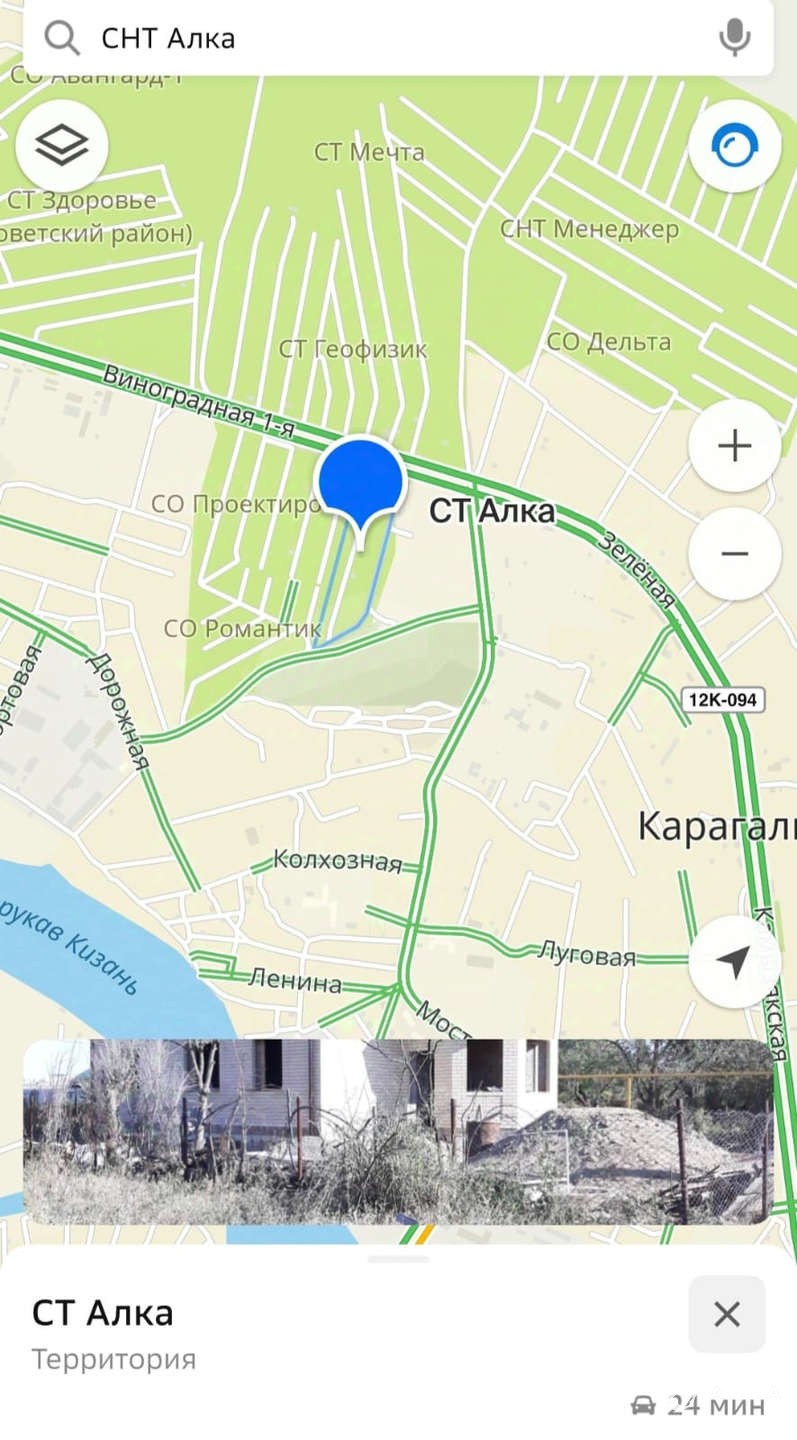The image size is (797, 1440).
Task: Zoom in with the plus button
Action: point(735,446)
